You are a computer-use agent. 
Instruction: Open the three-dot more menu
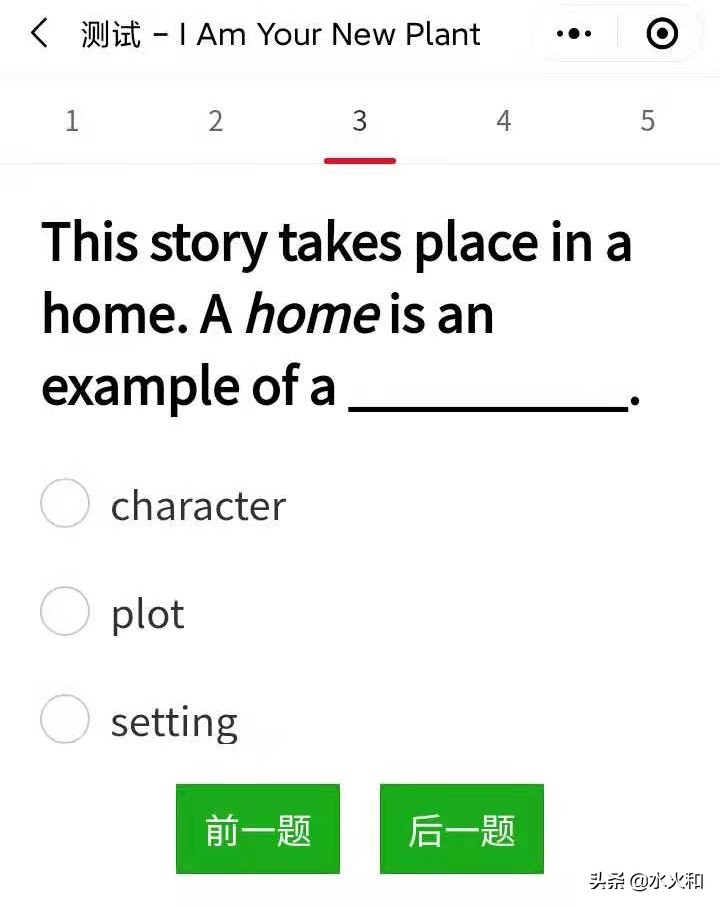pyautogui.click(x=574, y=34)
